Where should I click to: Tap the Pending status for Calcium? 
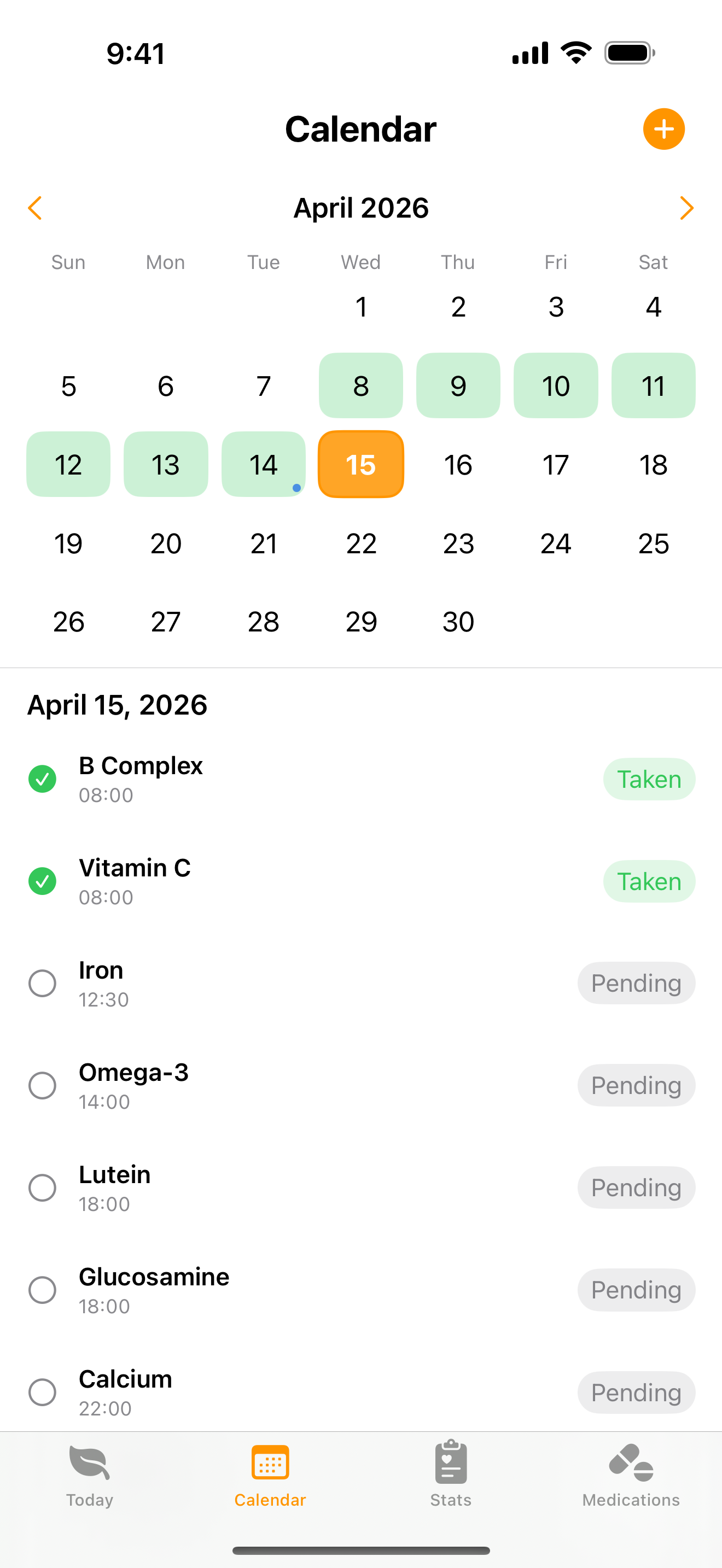pyautogui.click(x=636, y=1392)
